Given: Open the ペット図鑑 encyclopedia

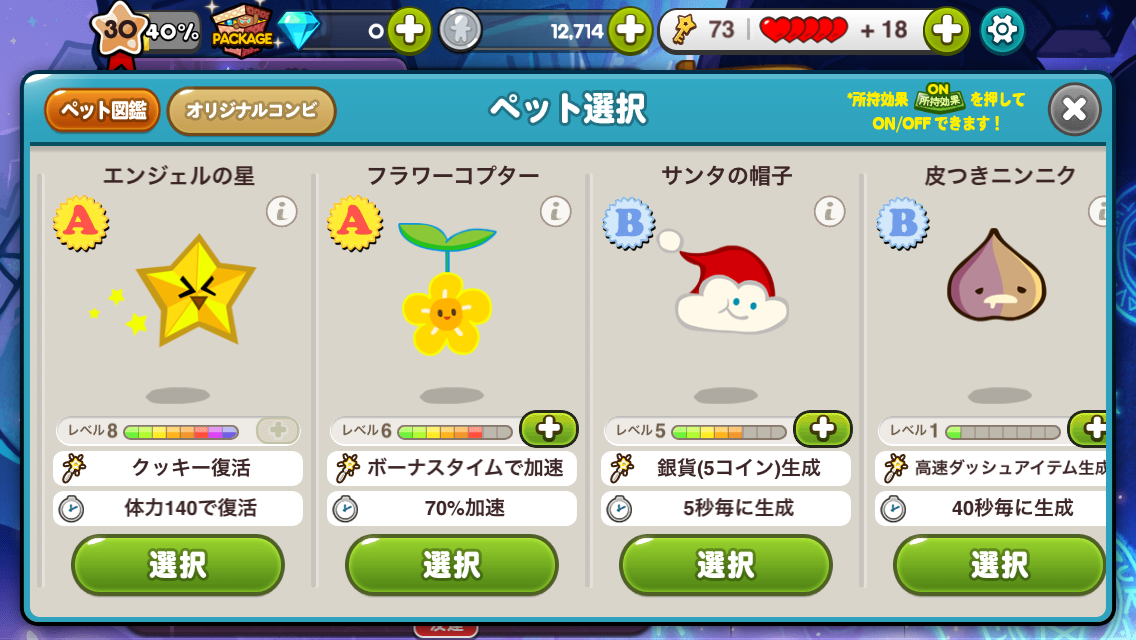Looking at the screenshot, I should point(101,110).
